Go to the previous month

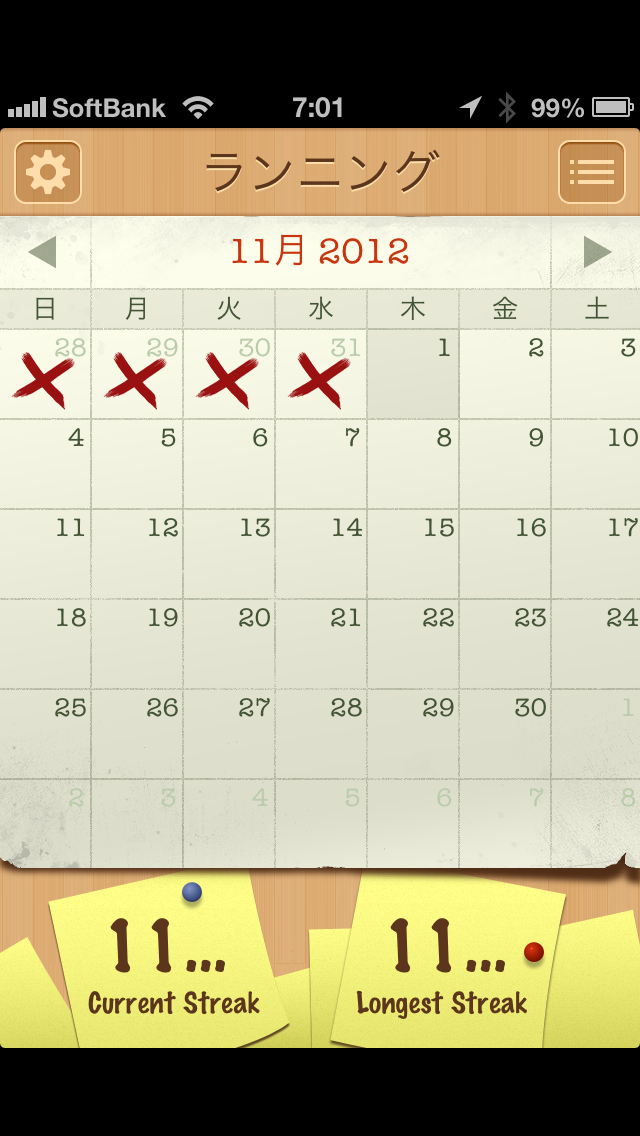coord(43,252)
